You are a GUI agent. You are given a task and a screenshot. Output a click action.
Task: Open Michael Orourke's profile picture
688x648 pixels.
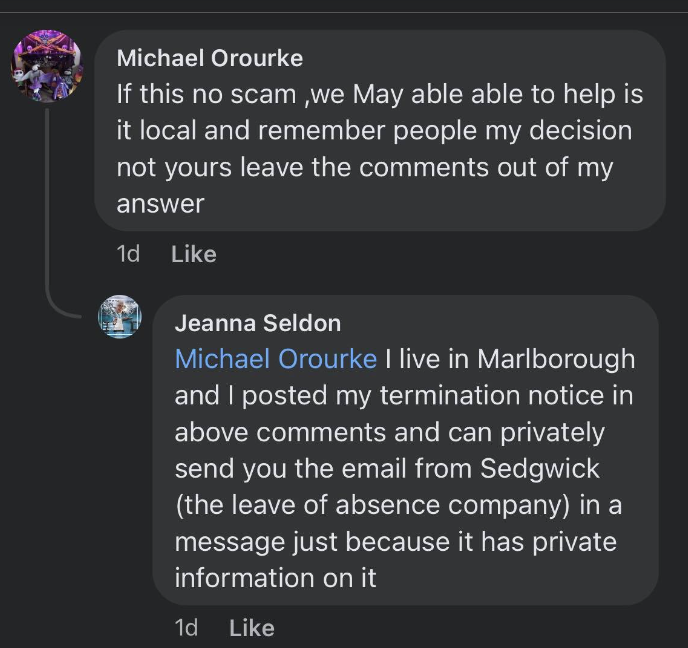[46, 66]
